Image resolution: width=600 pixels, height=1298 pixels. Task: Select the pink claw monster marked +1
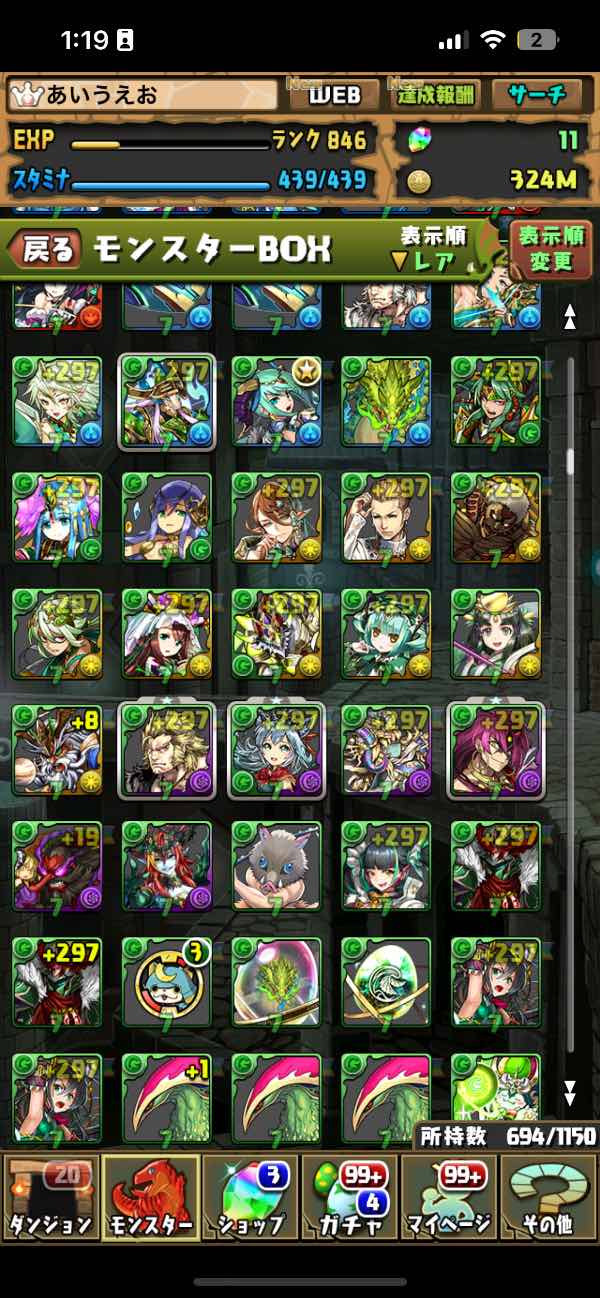166,1098
